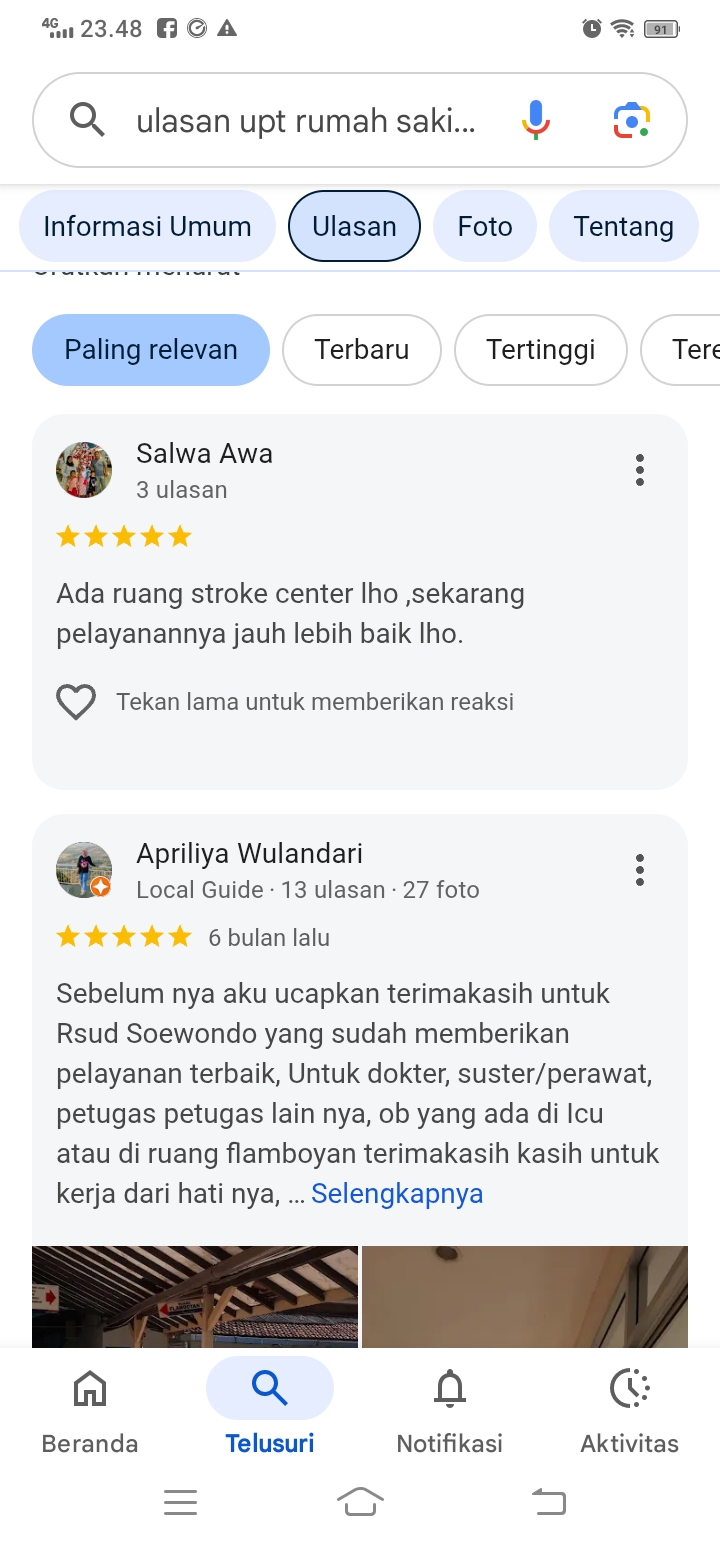The height and width of the screenshot is (1544, 720).
Task: Open overflow menu on Apriliya Wulandari's review
Action: (x=640, y=870)
